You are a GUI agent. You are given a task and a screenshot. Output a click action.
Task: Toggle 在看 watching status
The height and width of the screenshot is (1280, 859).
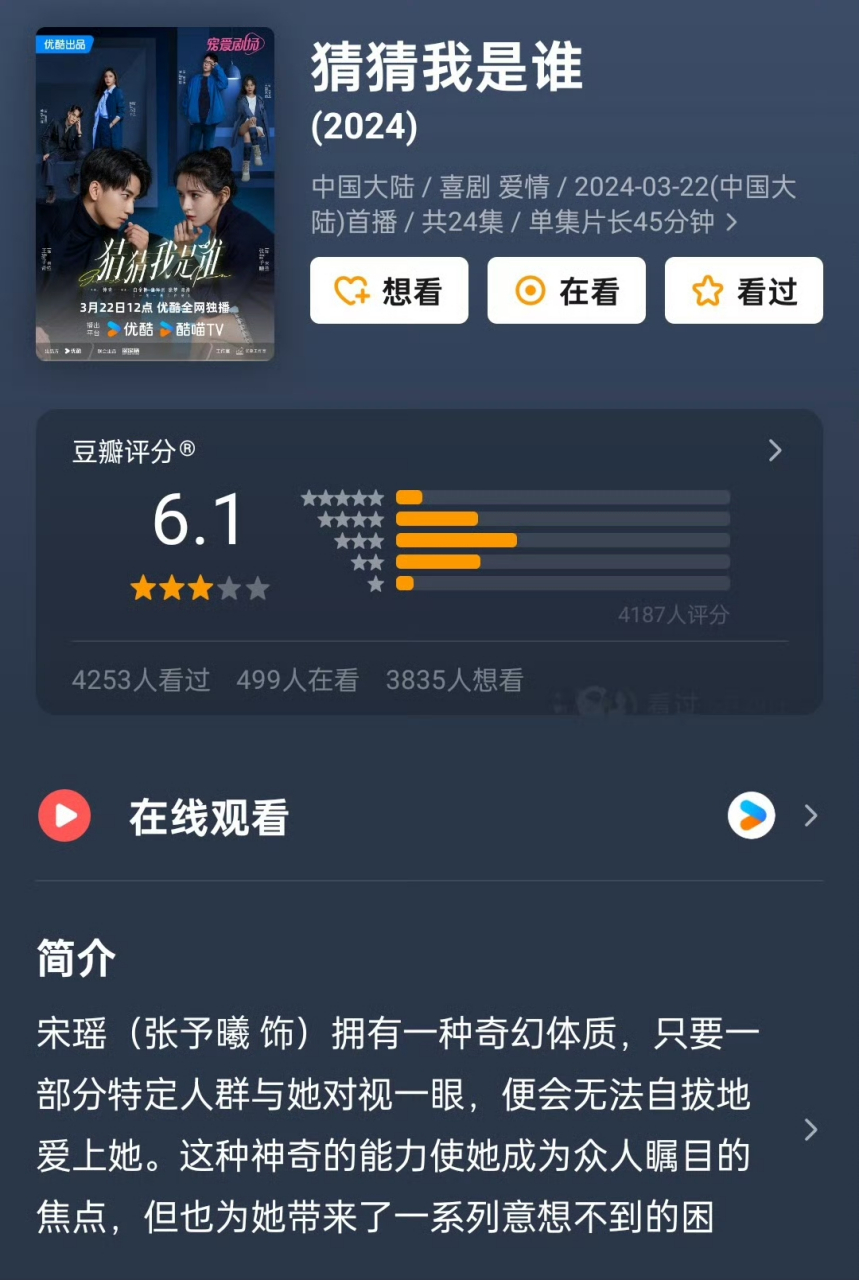pyautogui.click(x=566, y=291)
